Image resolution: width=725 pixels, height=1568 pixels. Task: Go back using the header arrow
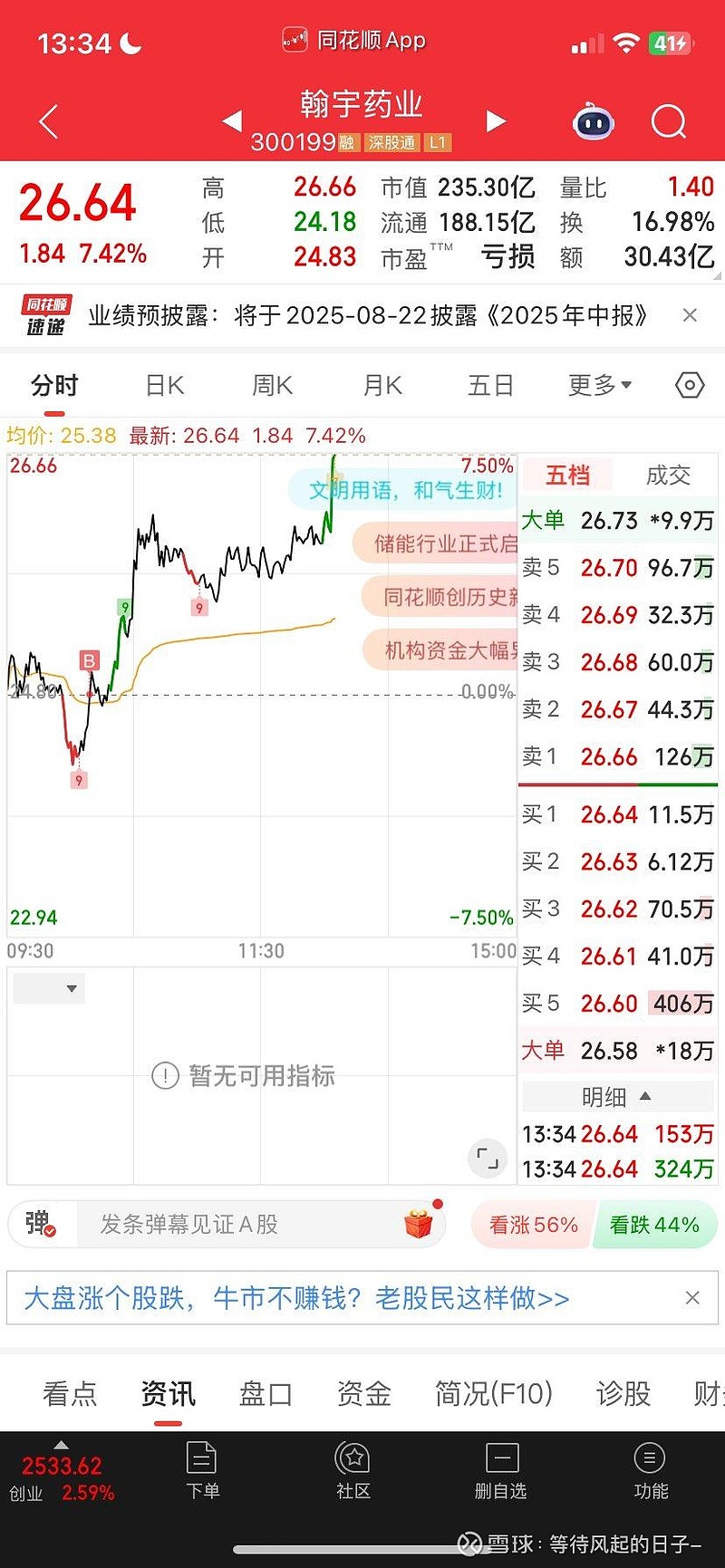coord(49,121)
